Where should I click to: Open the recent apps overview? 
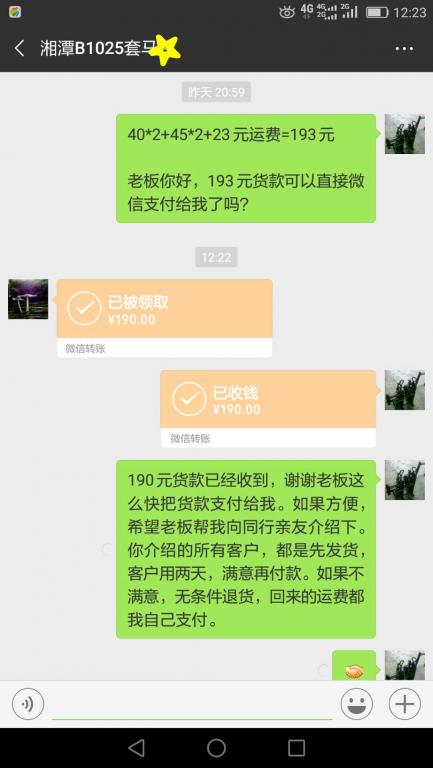click(x=296, y=748)
